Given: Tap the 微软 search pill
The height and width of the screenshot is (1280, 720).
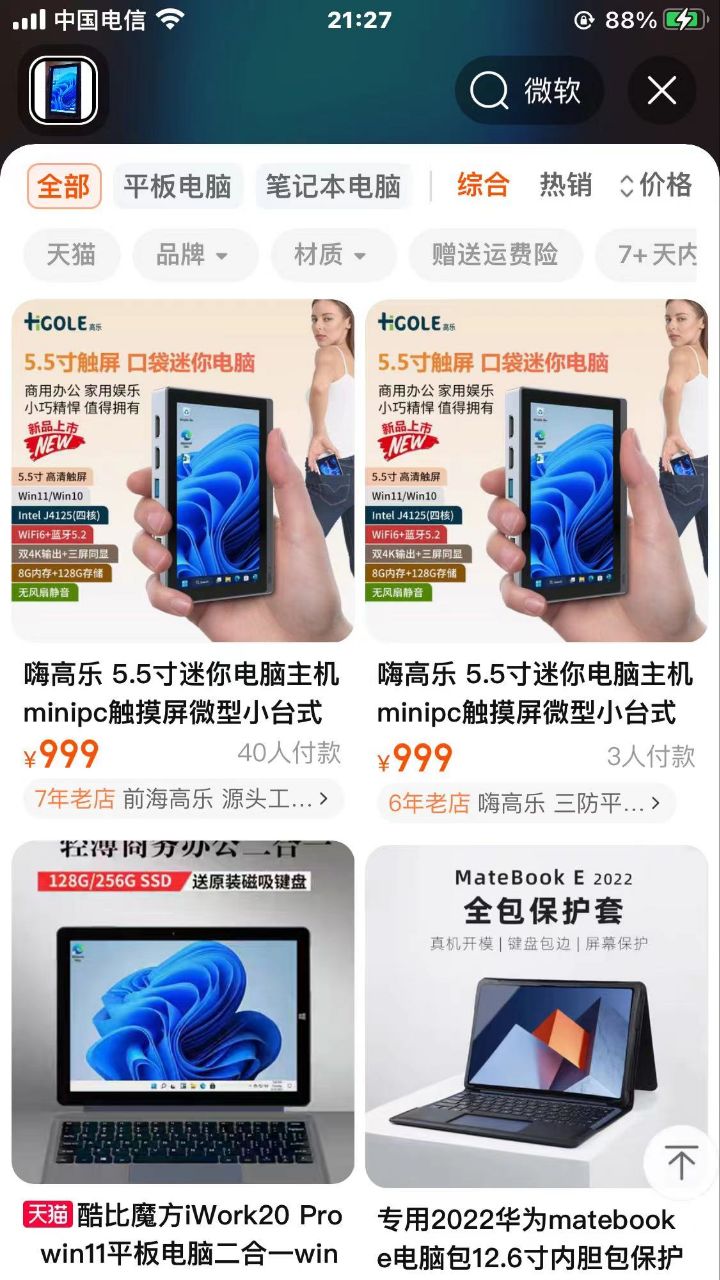Looking at the screenshot, I should (x=529, y=91).
